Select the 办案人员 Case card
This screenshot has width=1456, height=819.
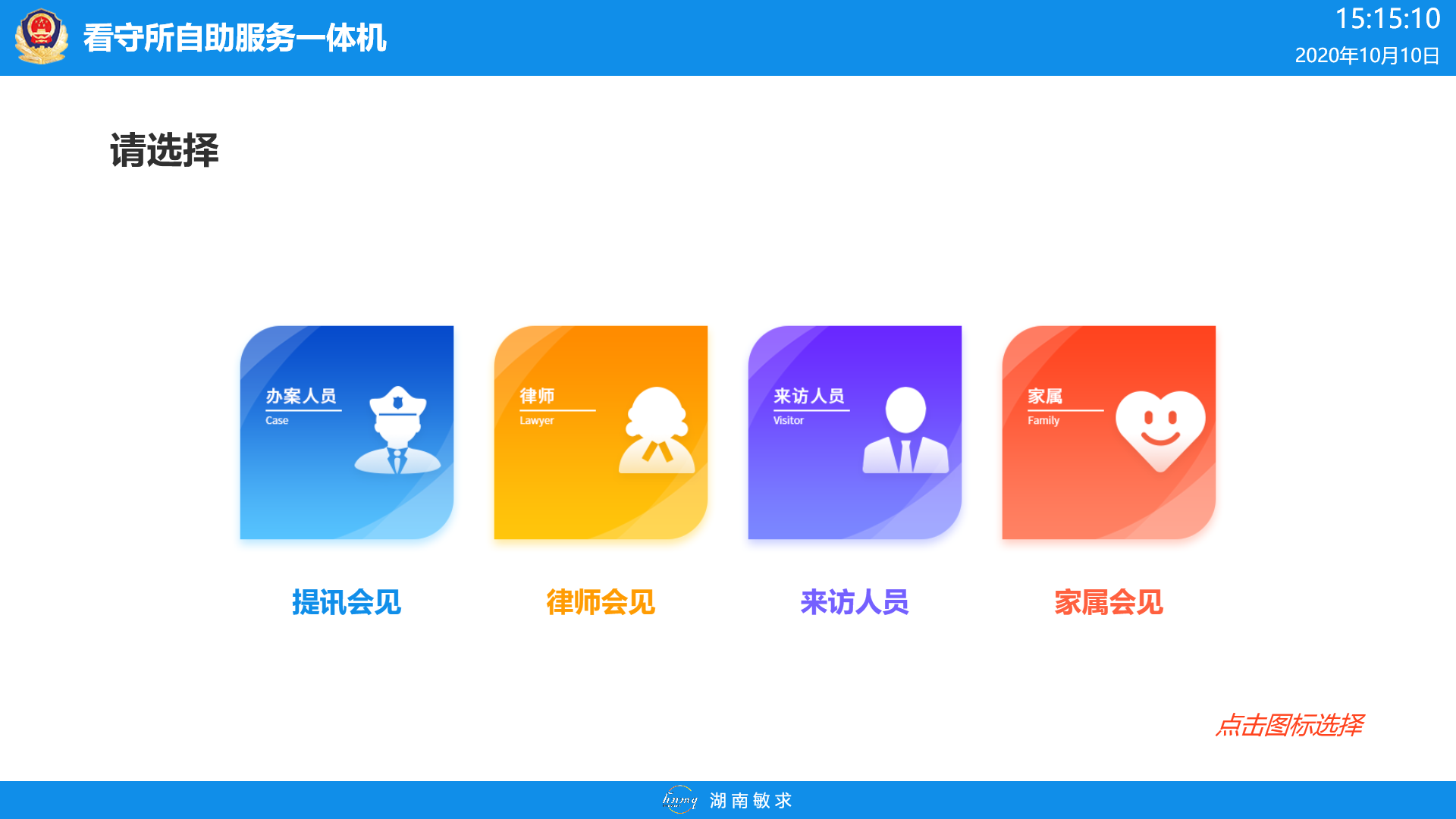(x=347, y=432)
